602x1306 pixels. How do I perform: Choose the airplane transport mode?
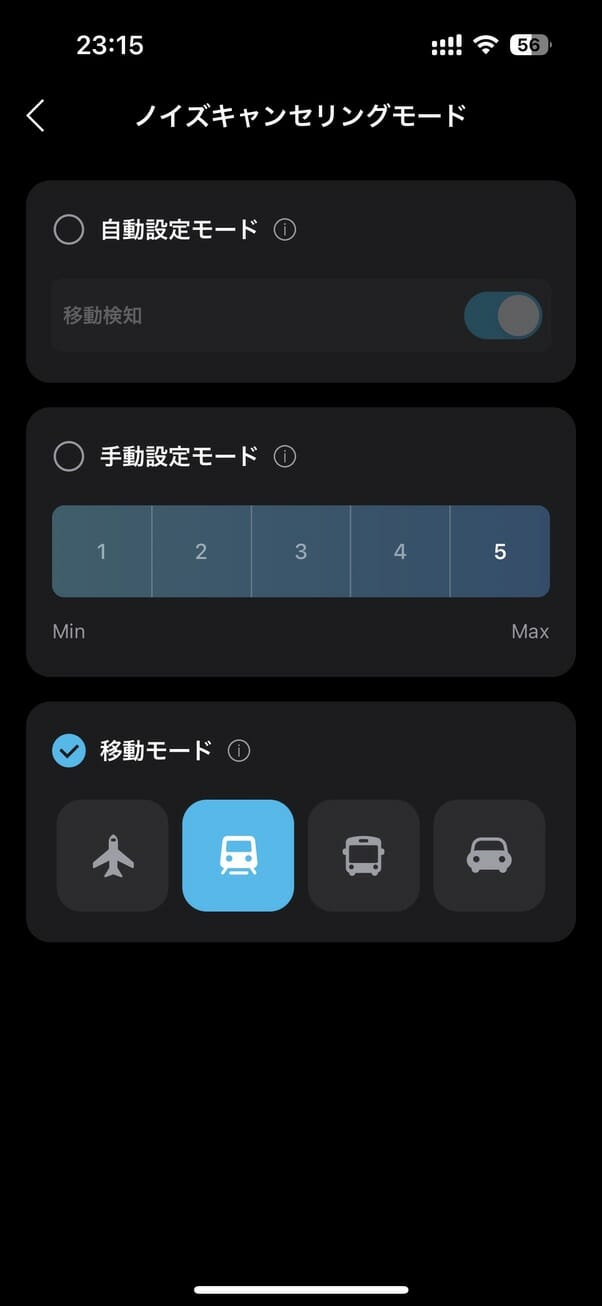point(113,856)
